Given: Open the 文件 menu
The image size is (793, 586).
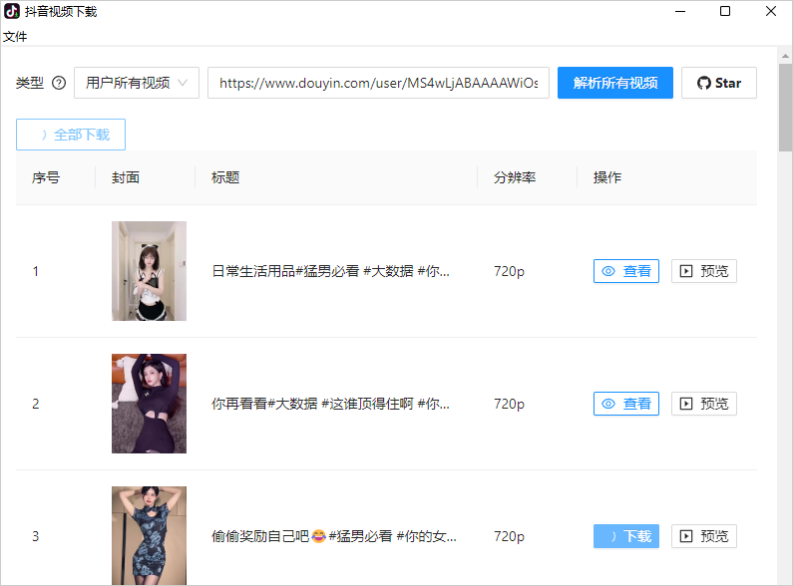Looking at the screenshot, I should tap(15, 37).
